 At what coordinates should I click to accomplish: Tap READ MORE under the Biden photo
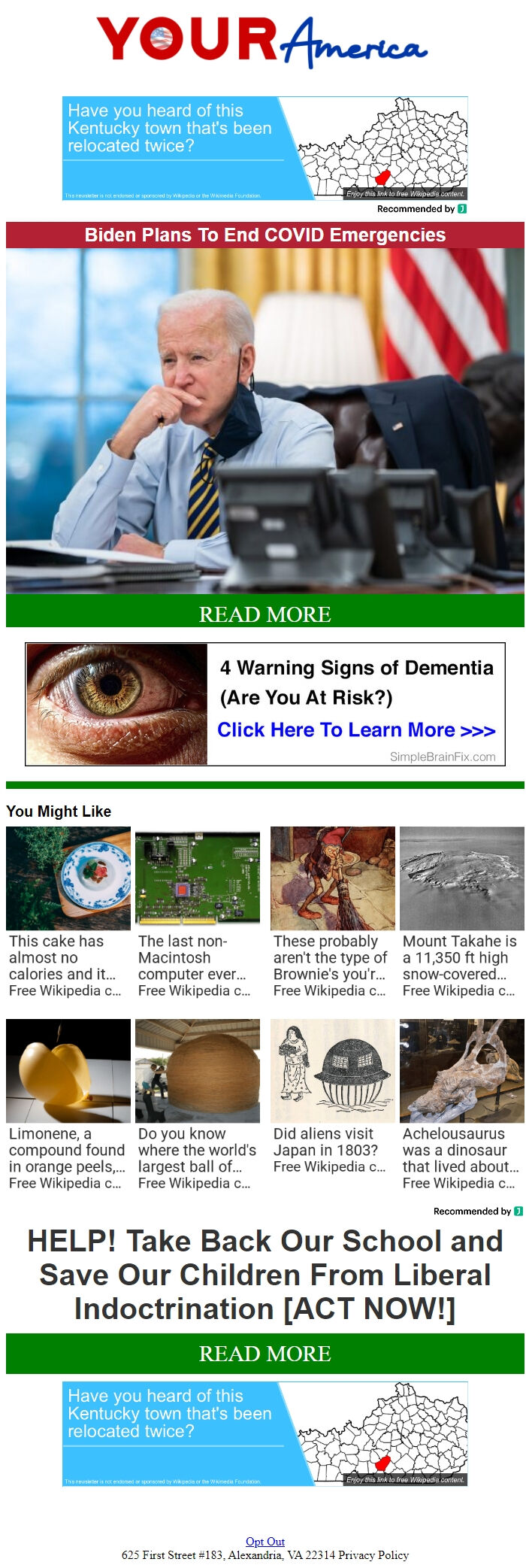click(265, 614)
